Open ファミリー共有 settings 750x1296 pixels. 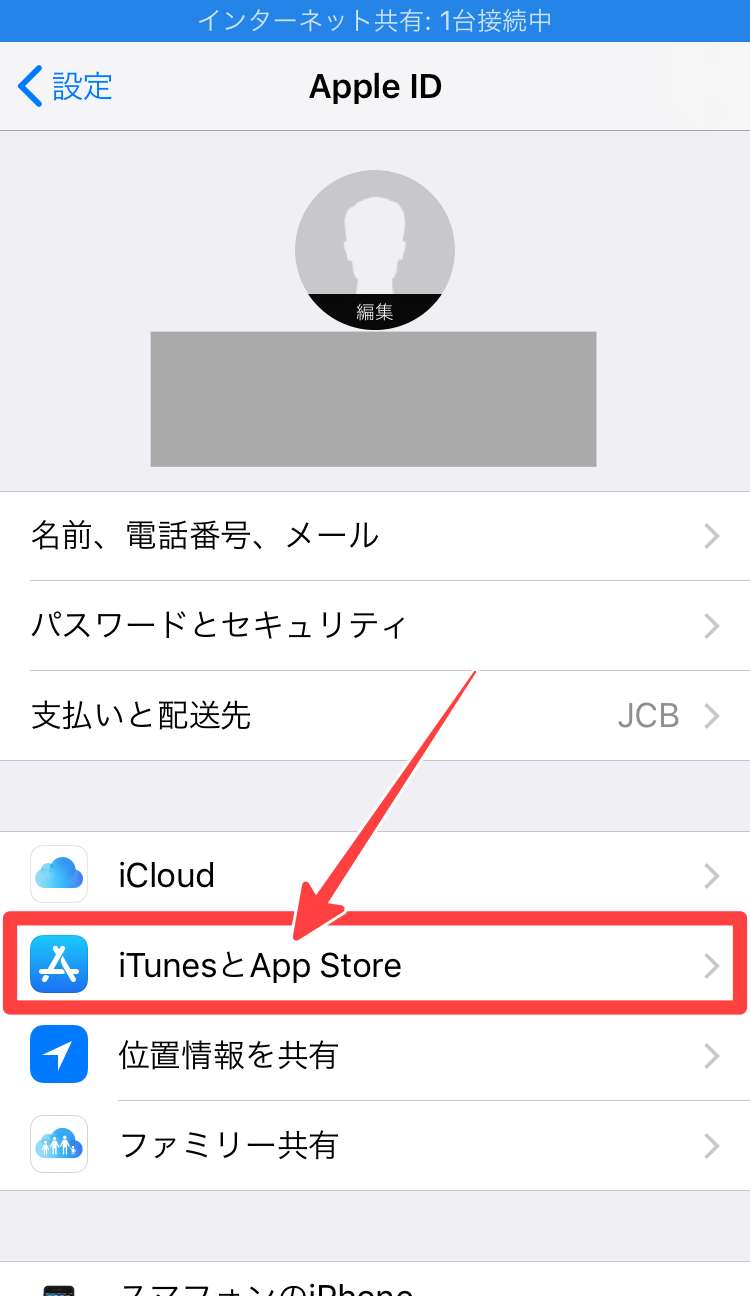[x=375, y=1146]
